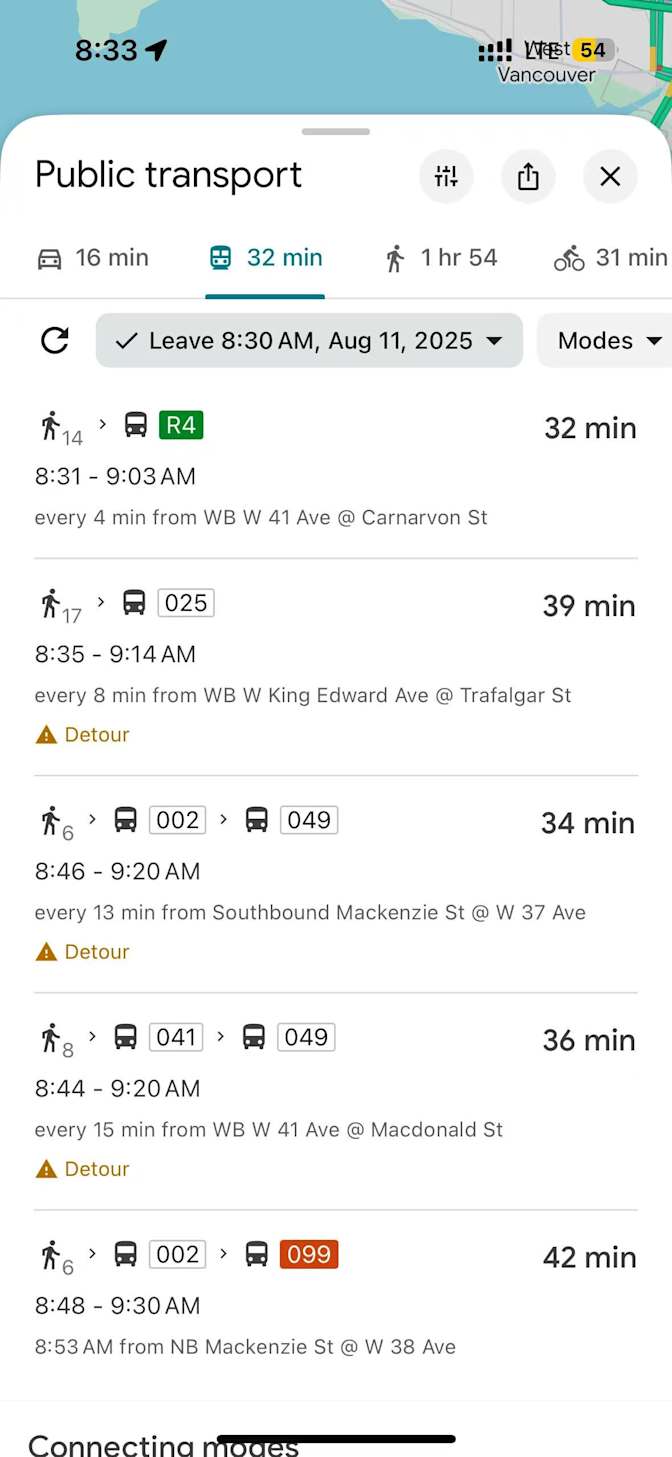
Task: Open route options filter icon
Action: [446, 177]
